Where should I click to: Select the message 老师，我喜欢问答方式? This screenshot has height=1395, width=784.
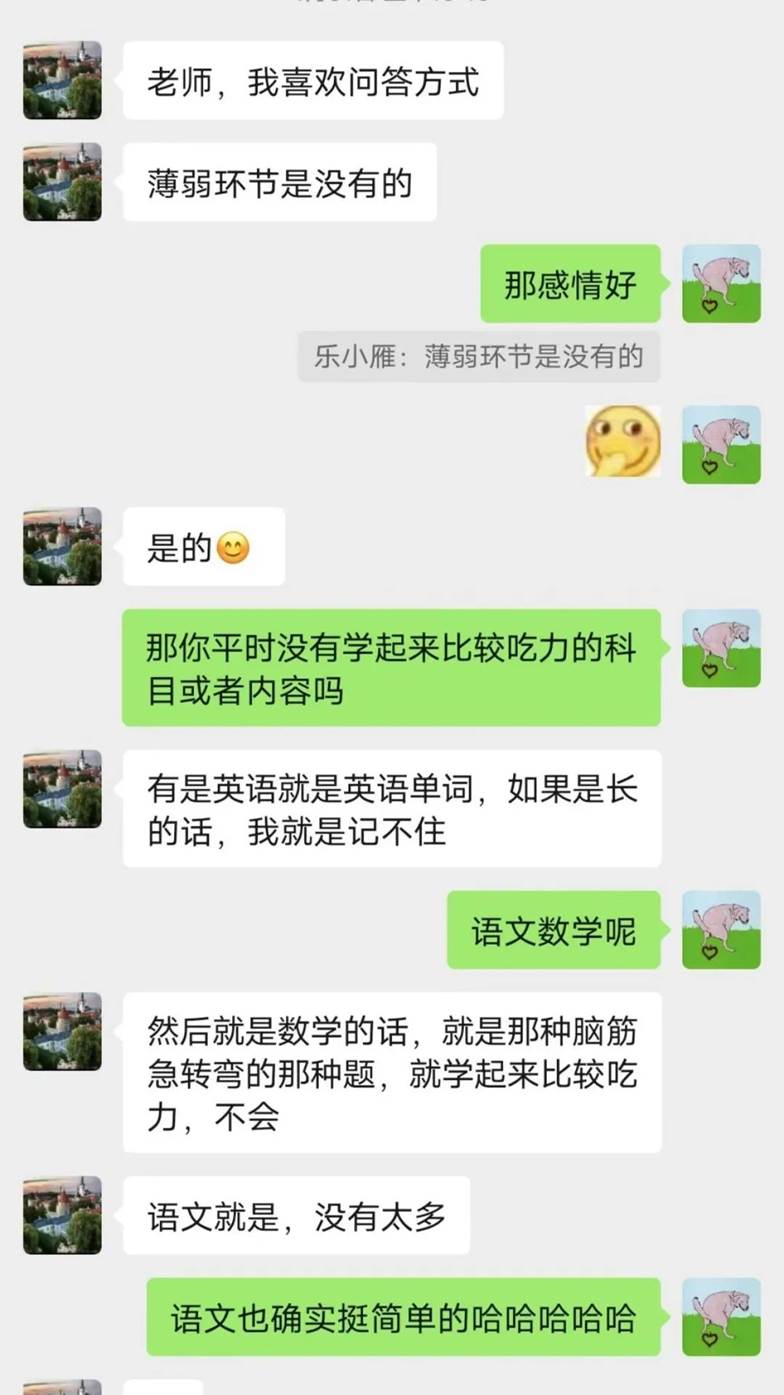pos(310,80)
